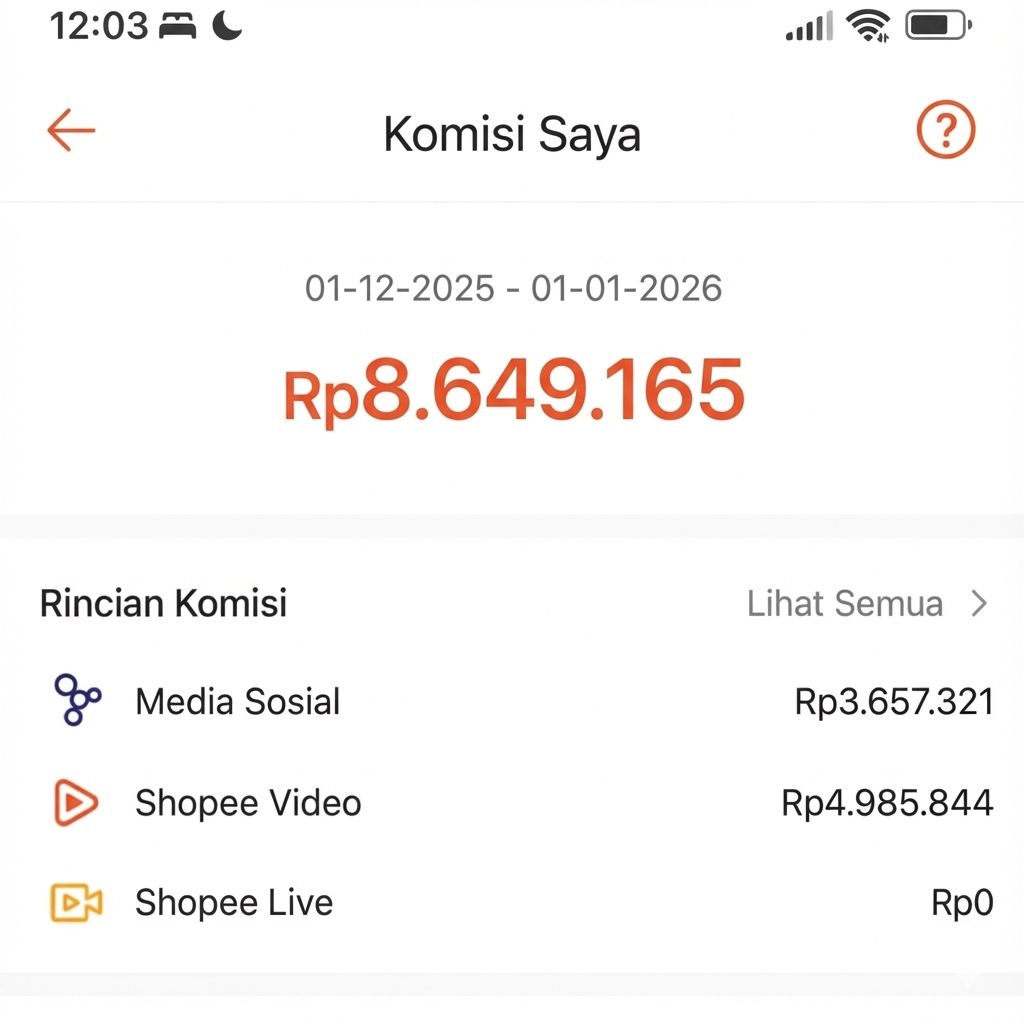Image resolution: width=1024 pixels, height=1024 pixels.
Task: Open Lihat Semua commission details
Action: tap(866, 604)
